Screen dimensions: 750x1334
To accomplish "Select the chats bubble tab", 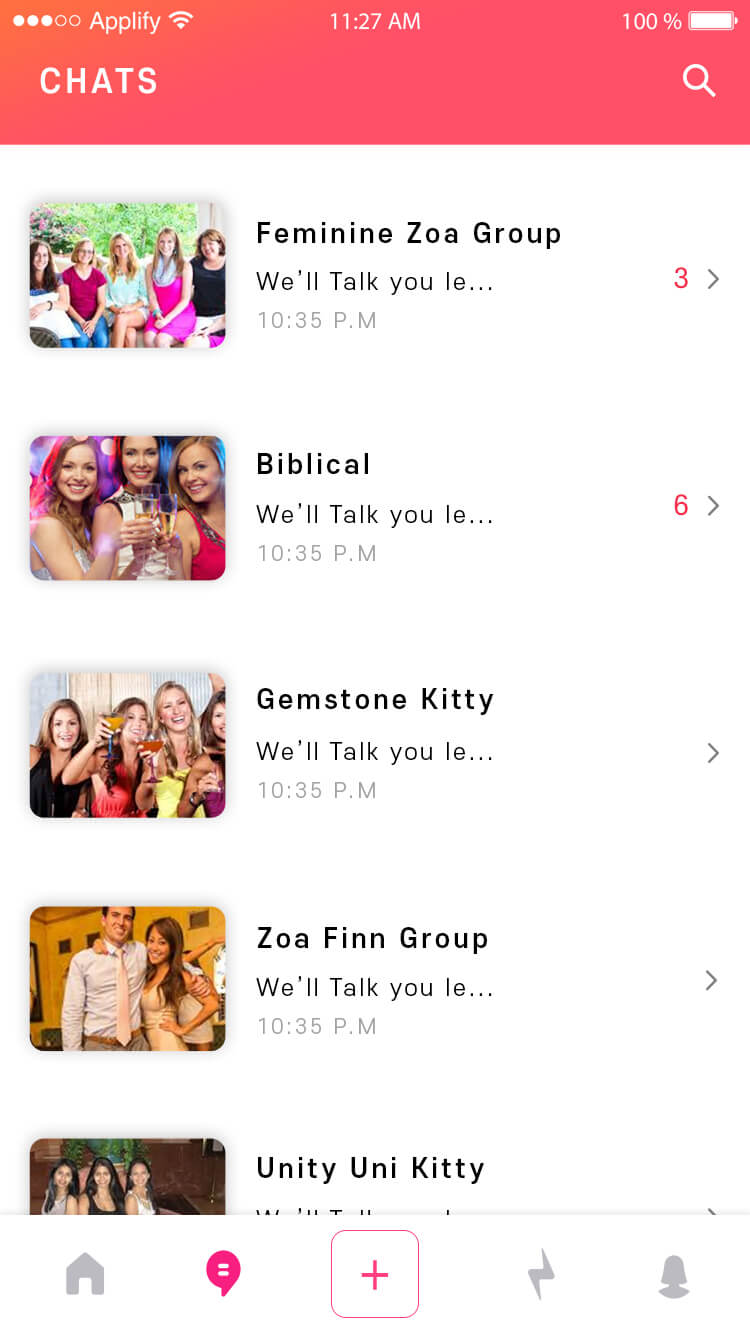I will click(x=223, y=1275).
